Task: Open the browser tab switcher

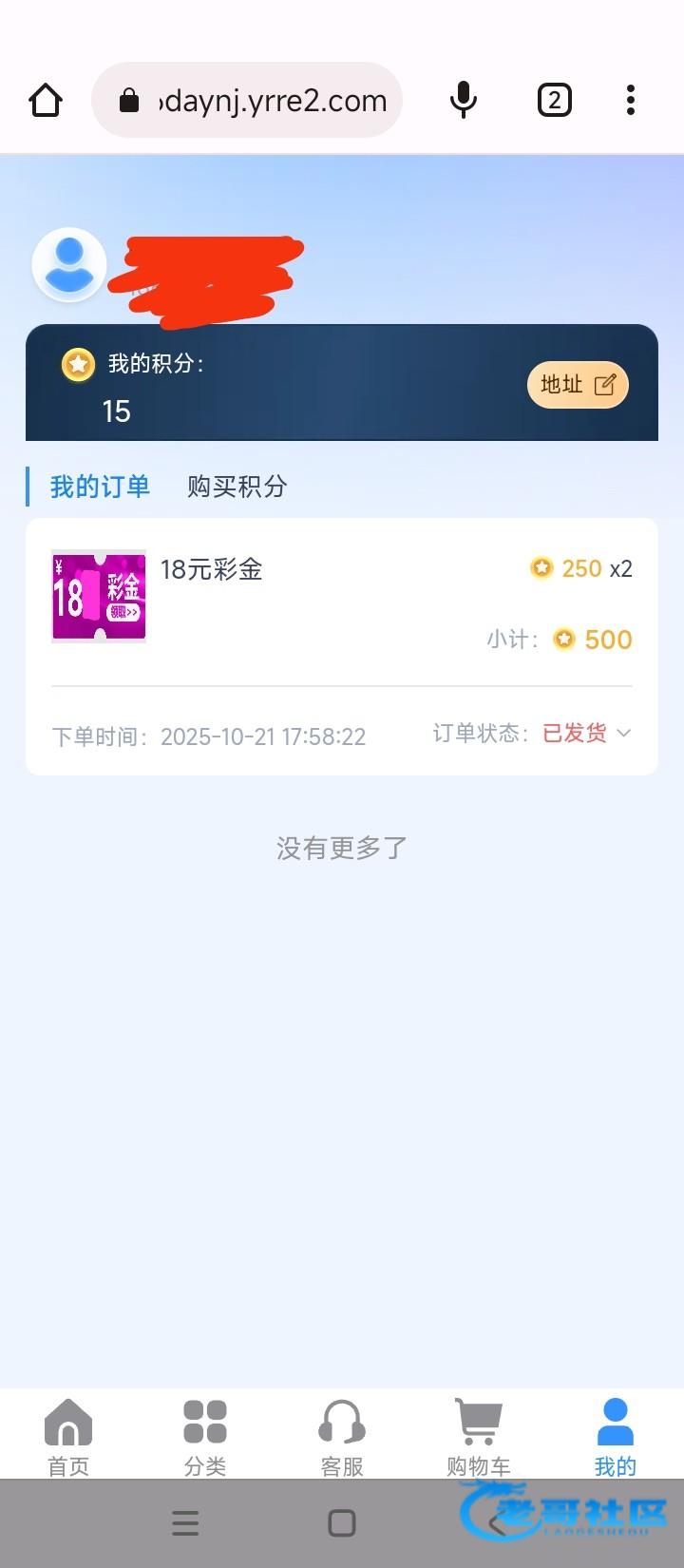Action: [555, 100]
